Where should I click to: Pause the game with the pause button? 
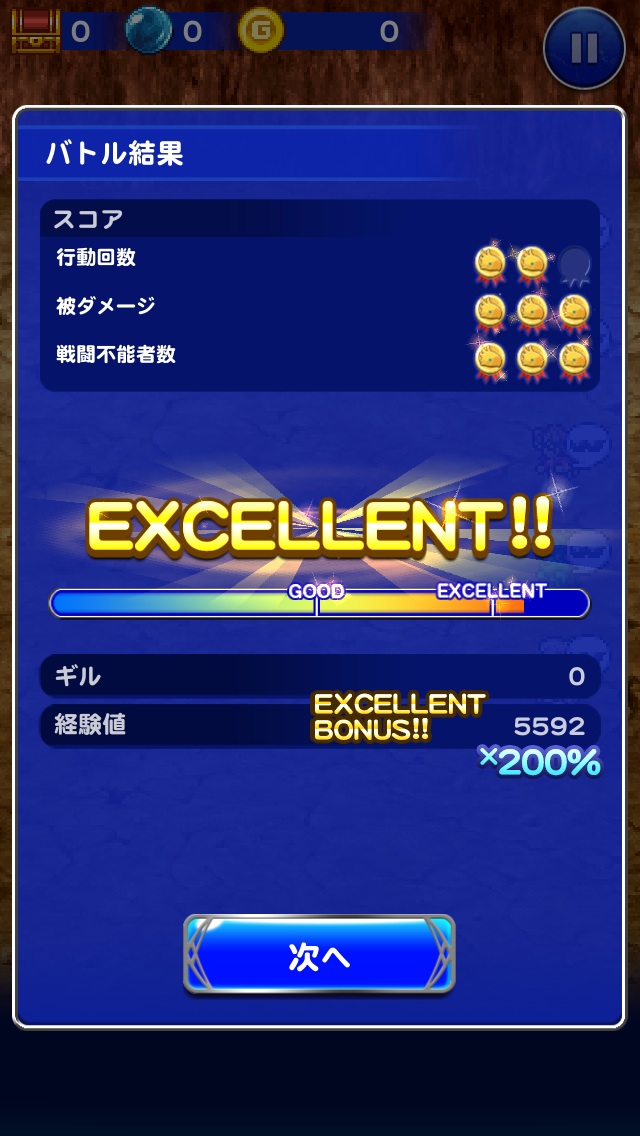(584, 47)
